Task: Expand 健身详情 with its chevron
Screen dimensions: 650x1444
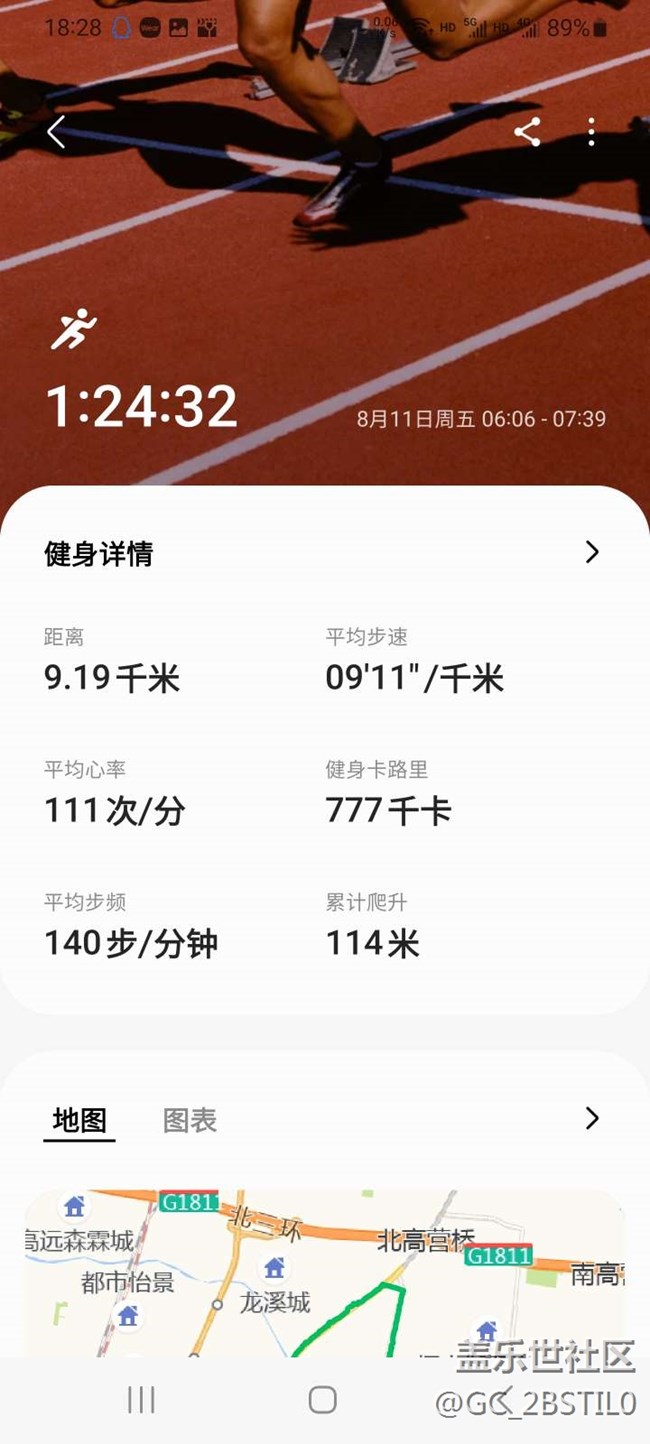Action: click(x=592, y=552)
